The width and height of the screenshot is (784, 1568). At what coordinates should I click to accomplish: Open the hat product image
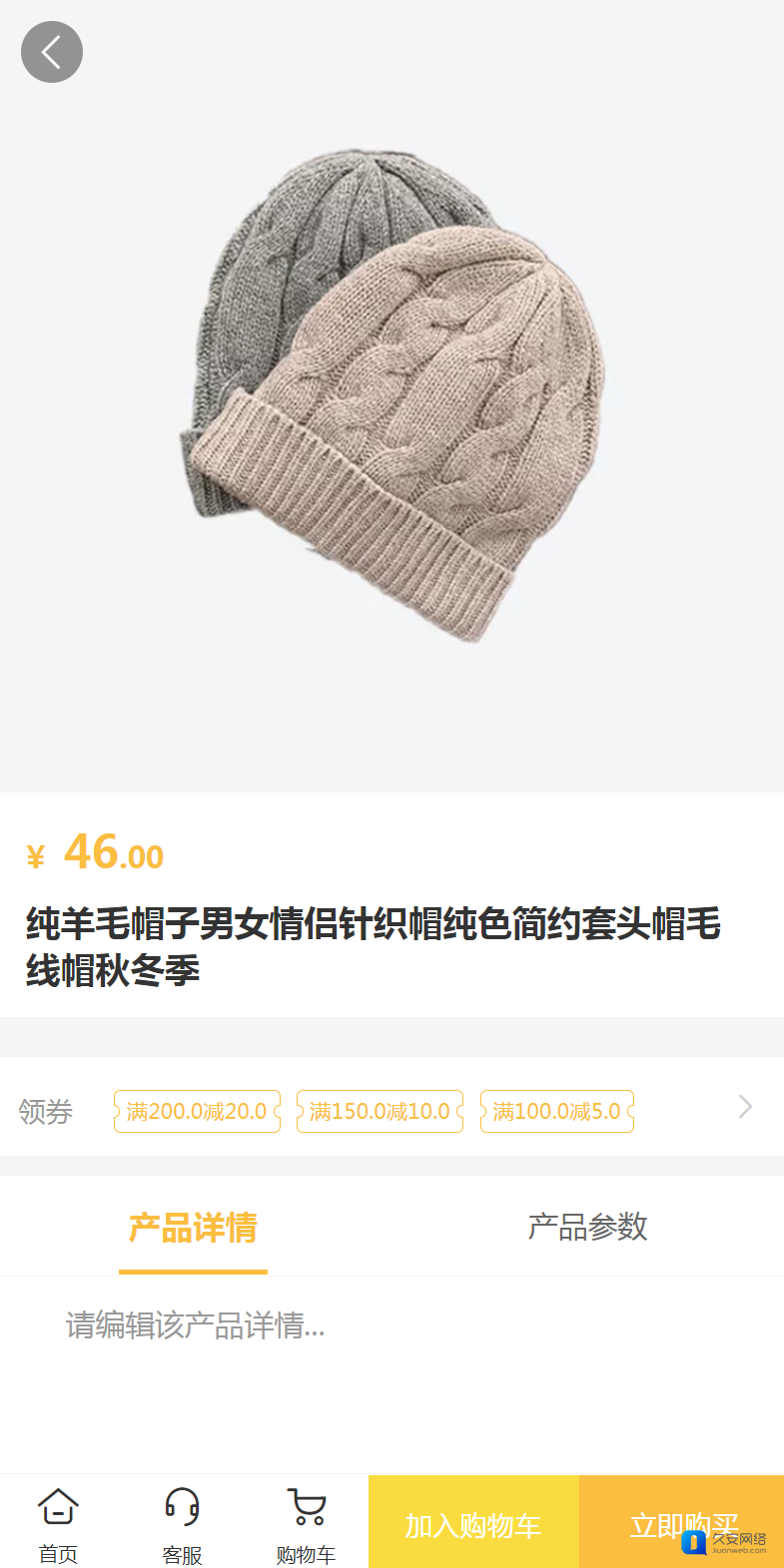point(399,399)
